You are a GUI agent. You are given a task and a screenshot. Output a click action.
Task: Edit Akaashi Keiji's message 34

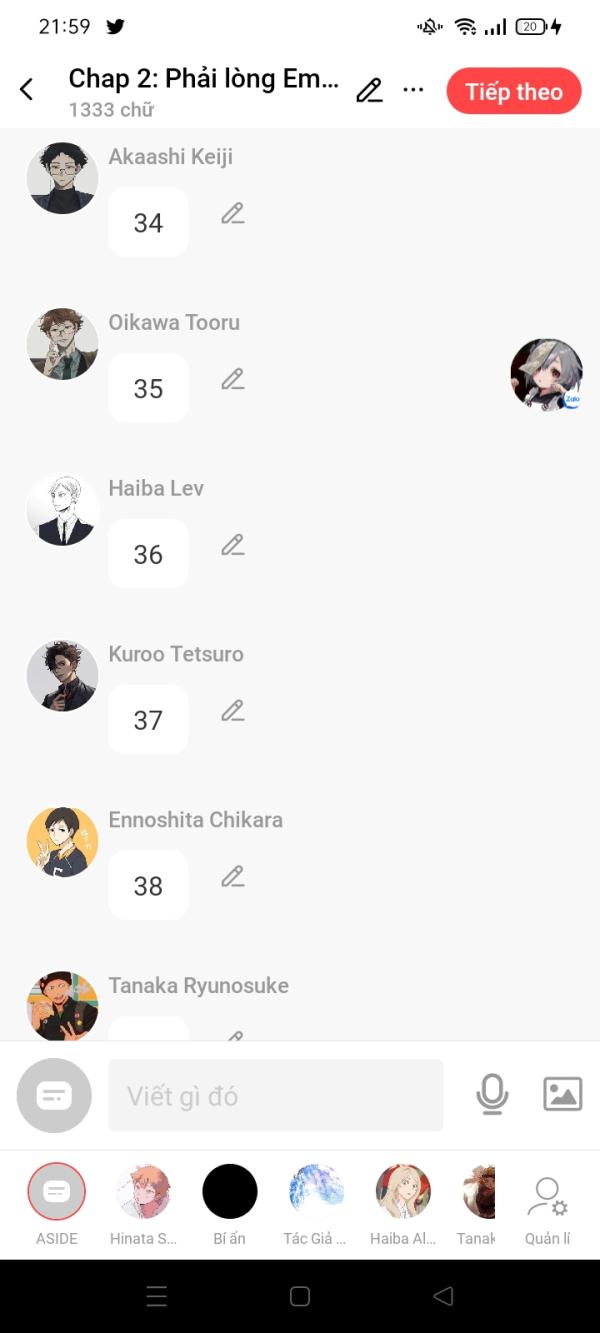click(233, 213)
